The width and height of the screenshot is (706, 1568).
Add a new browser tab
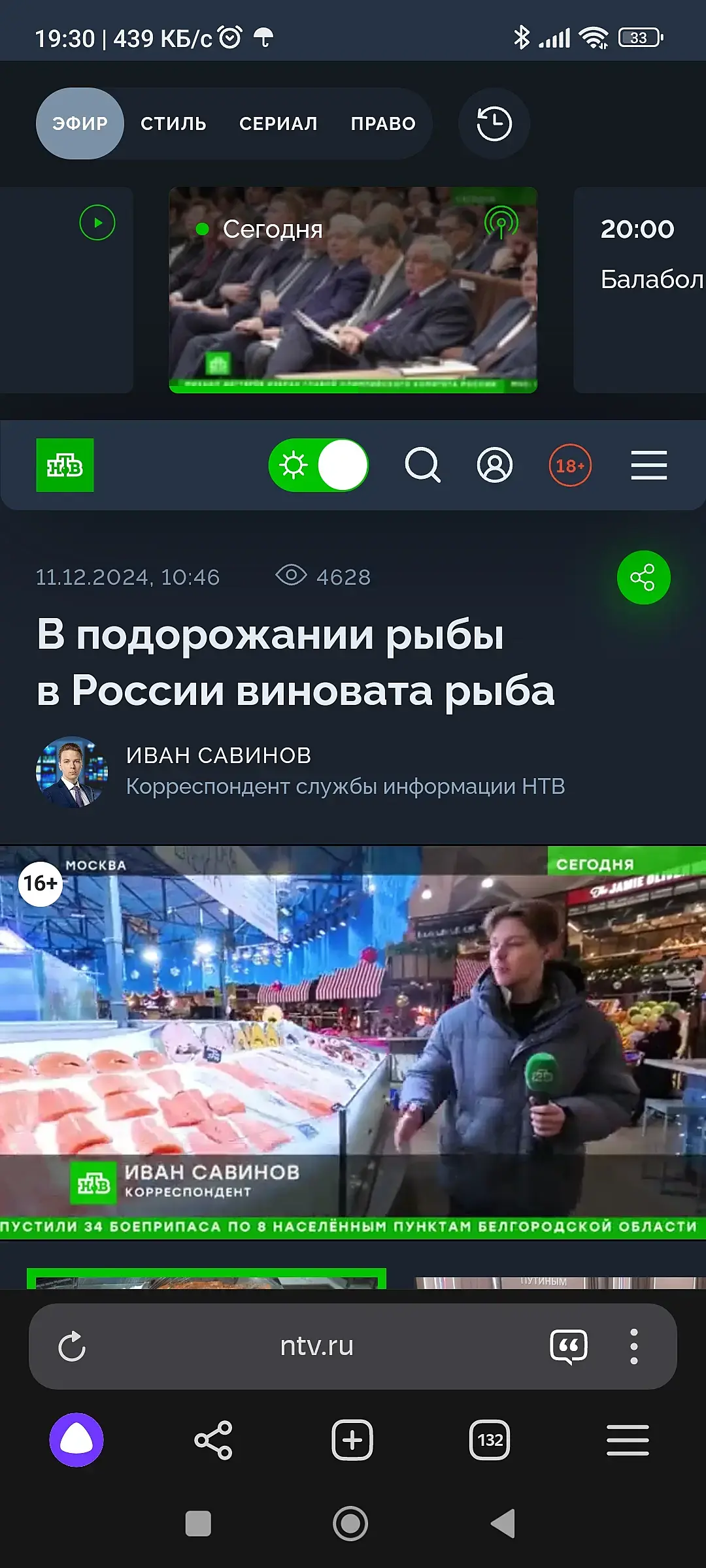tap(352, 1440)
